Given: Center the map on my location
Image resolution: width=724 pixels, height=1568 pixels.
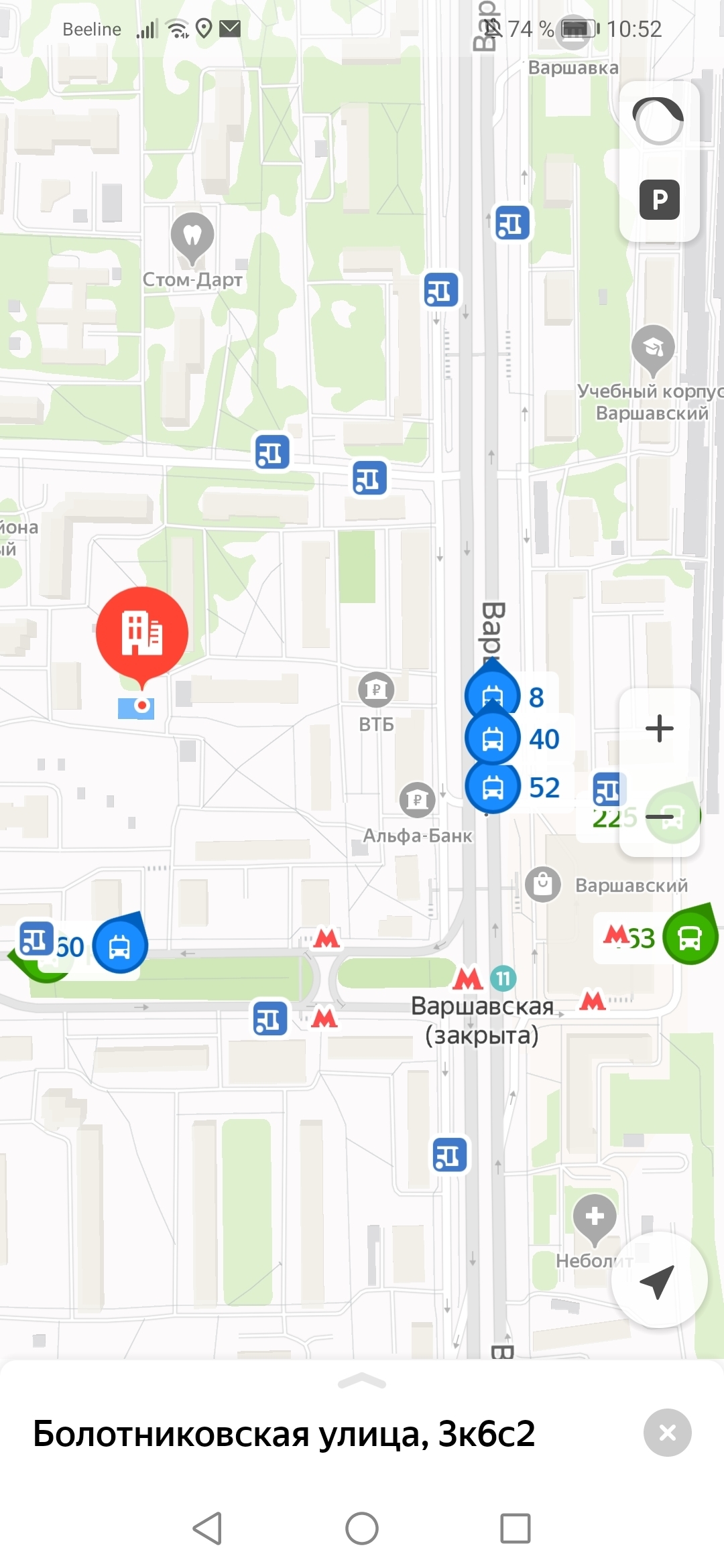Looking at the screenshot, I should 658,1281.
